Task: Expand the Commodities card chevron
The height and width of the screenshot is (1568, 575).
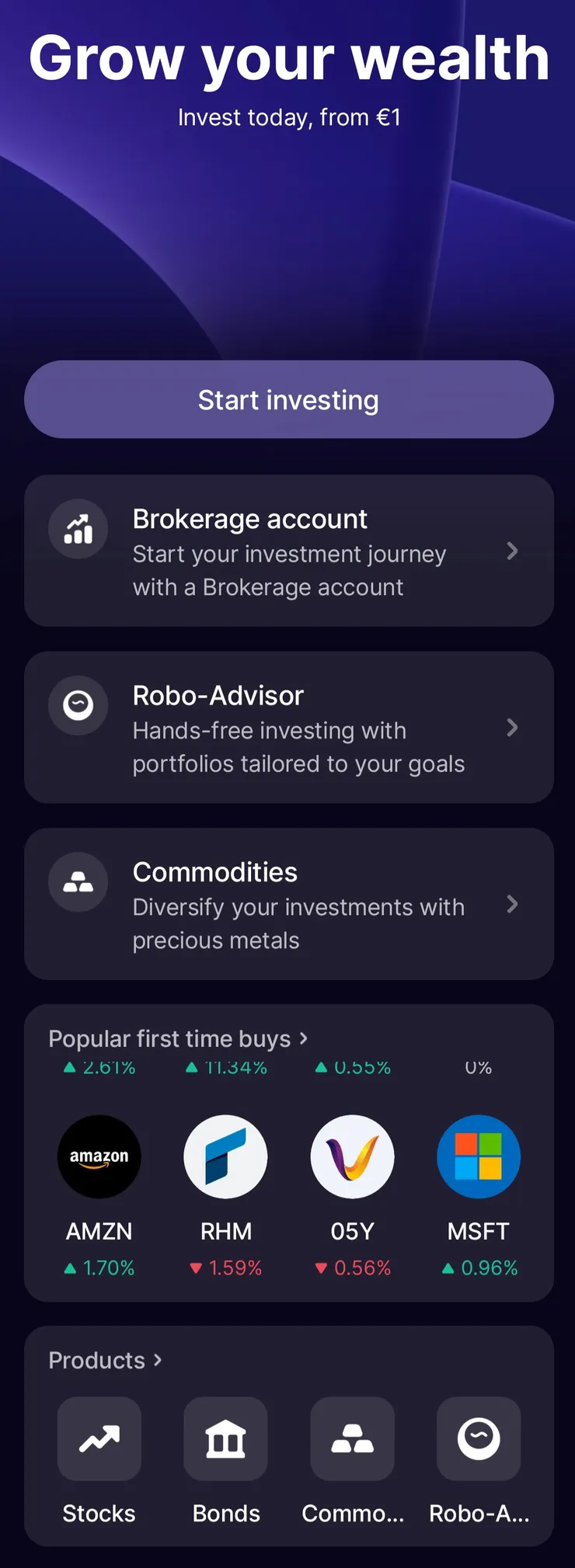Action: tap(513, 904)
